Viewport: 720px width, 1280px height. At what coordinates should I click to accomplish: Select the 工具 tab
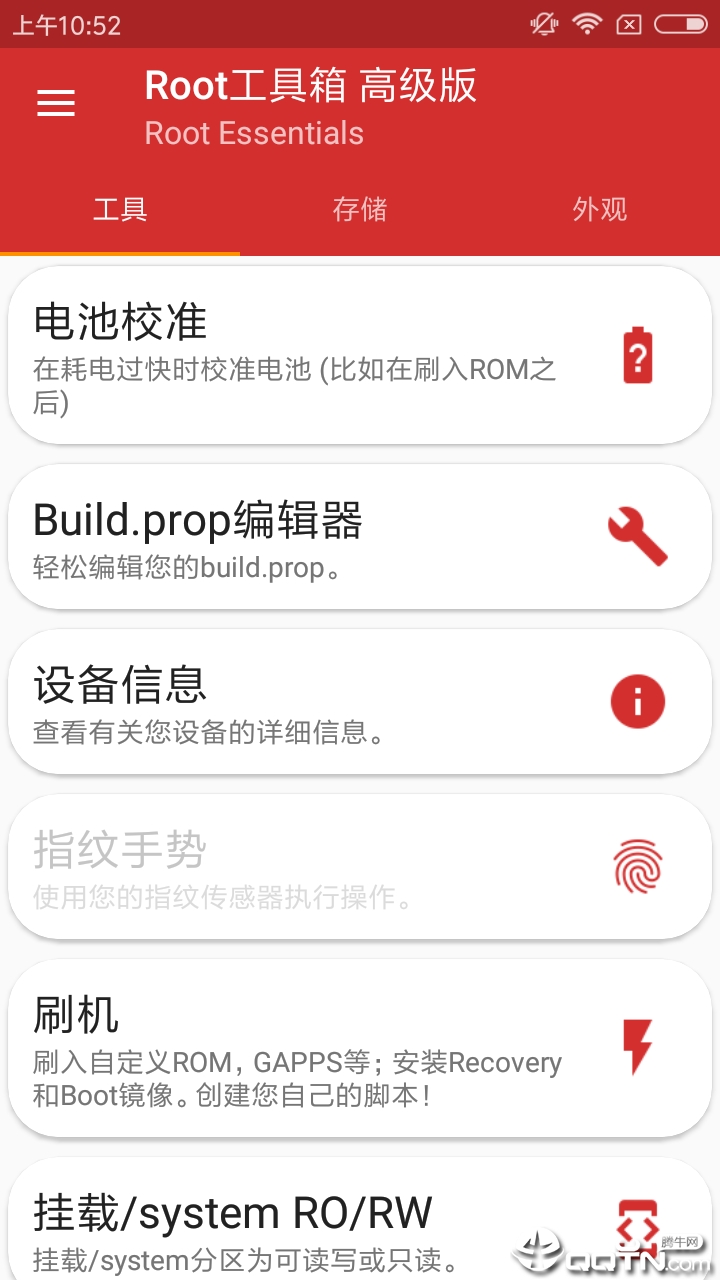click(x=120, y=210)
